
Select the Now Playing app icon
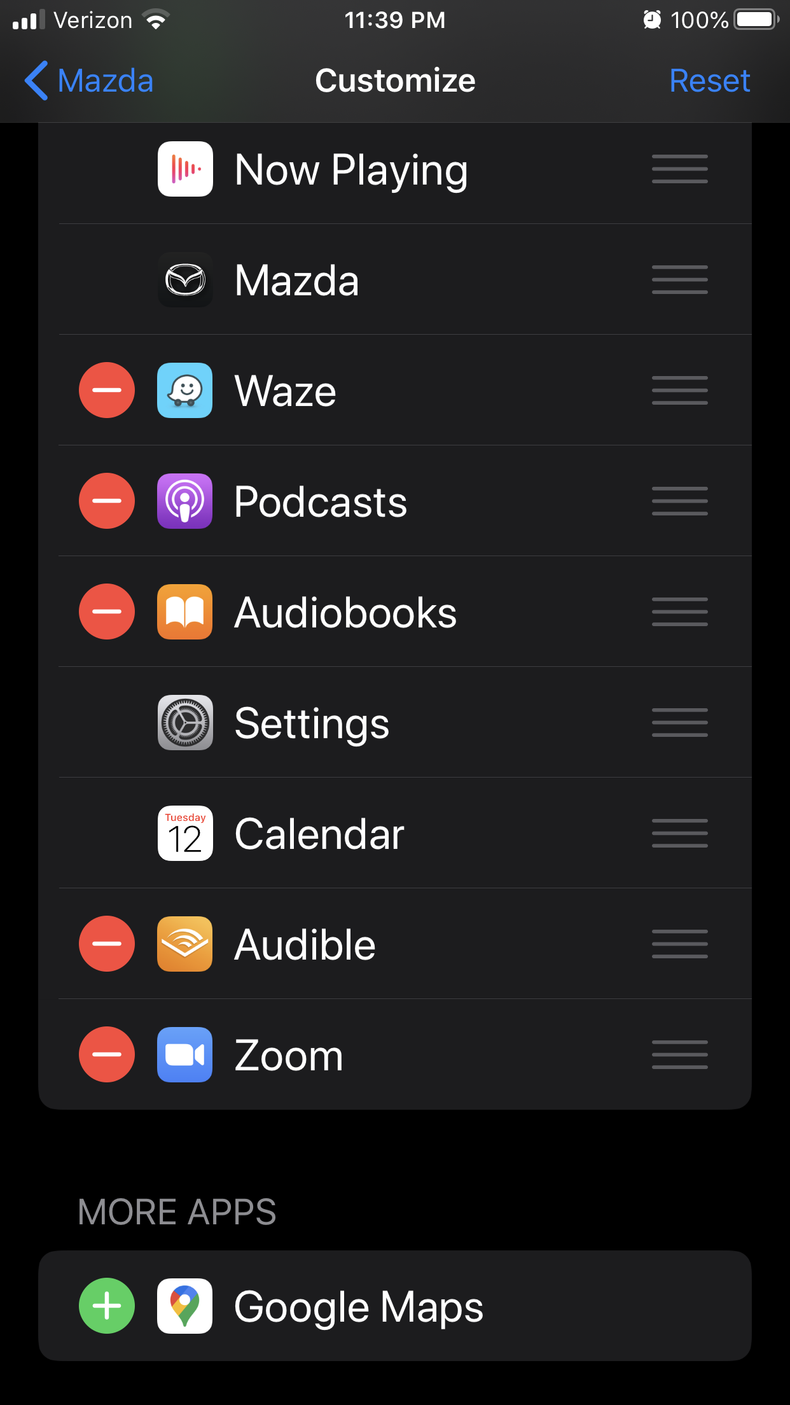pyautogui.click(x=185, y=169)
